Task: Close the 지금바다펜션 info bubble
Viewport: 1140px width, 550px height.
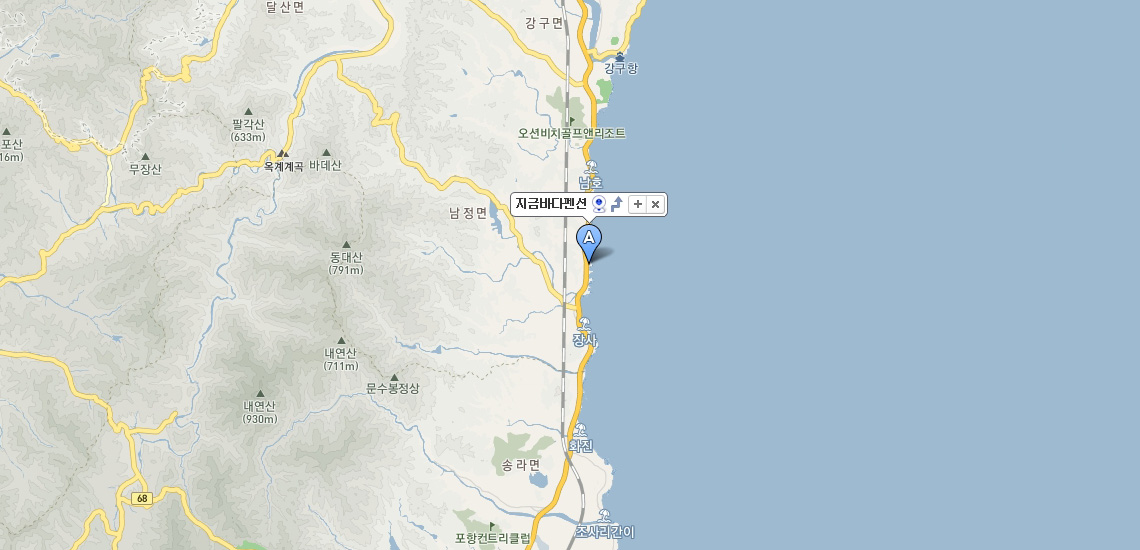Action: click(x=655, y=204)
